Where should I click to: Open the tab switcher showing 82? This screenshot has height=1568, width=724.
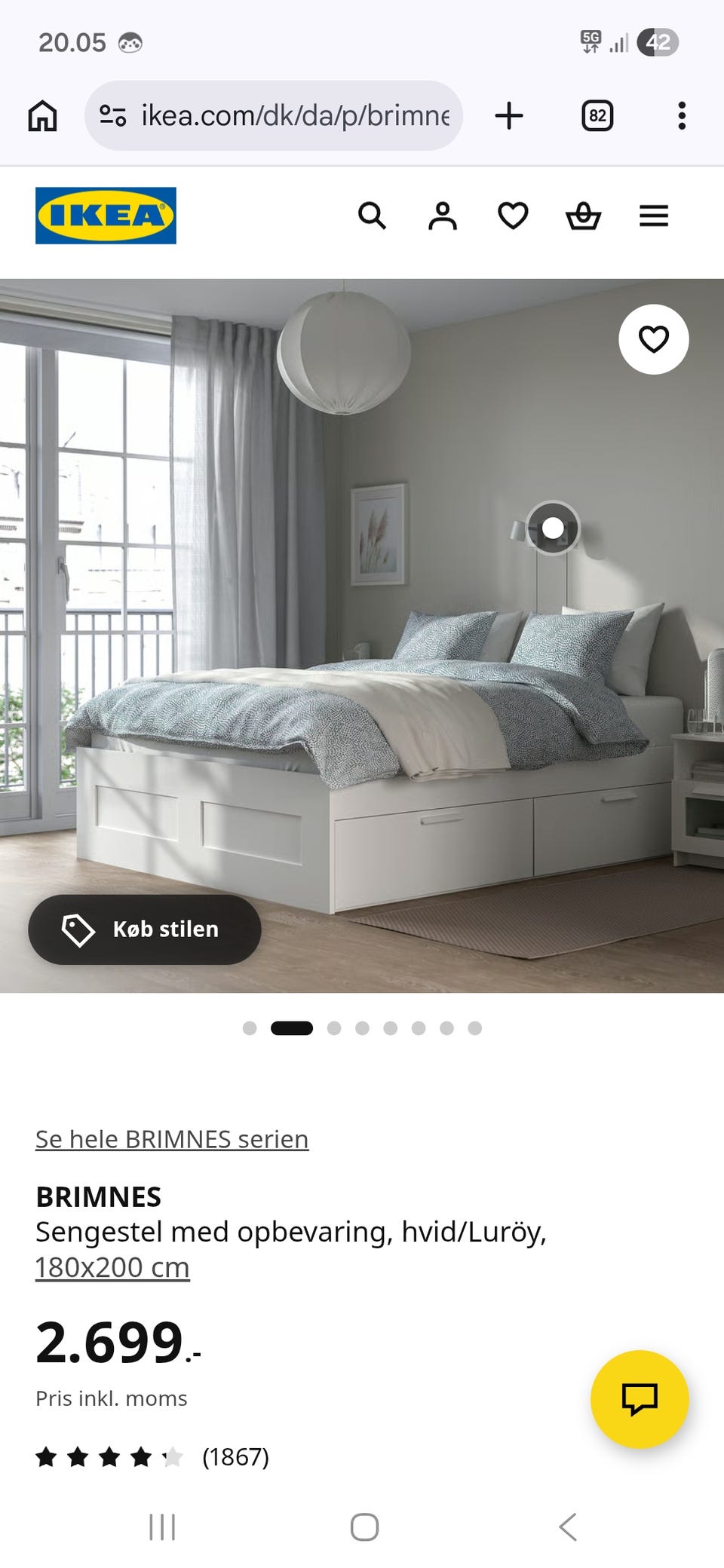point(597,115)
